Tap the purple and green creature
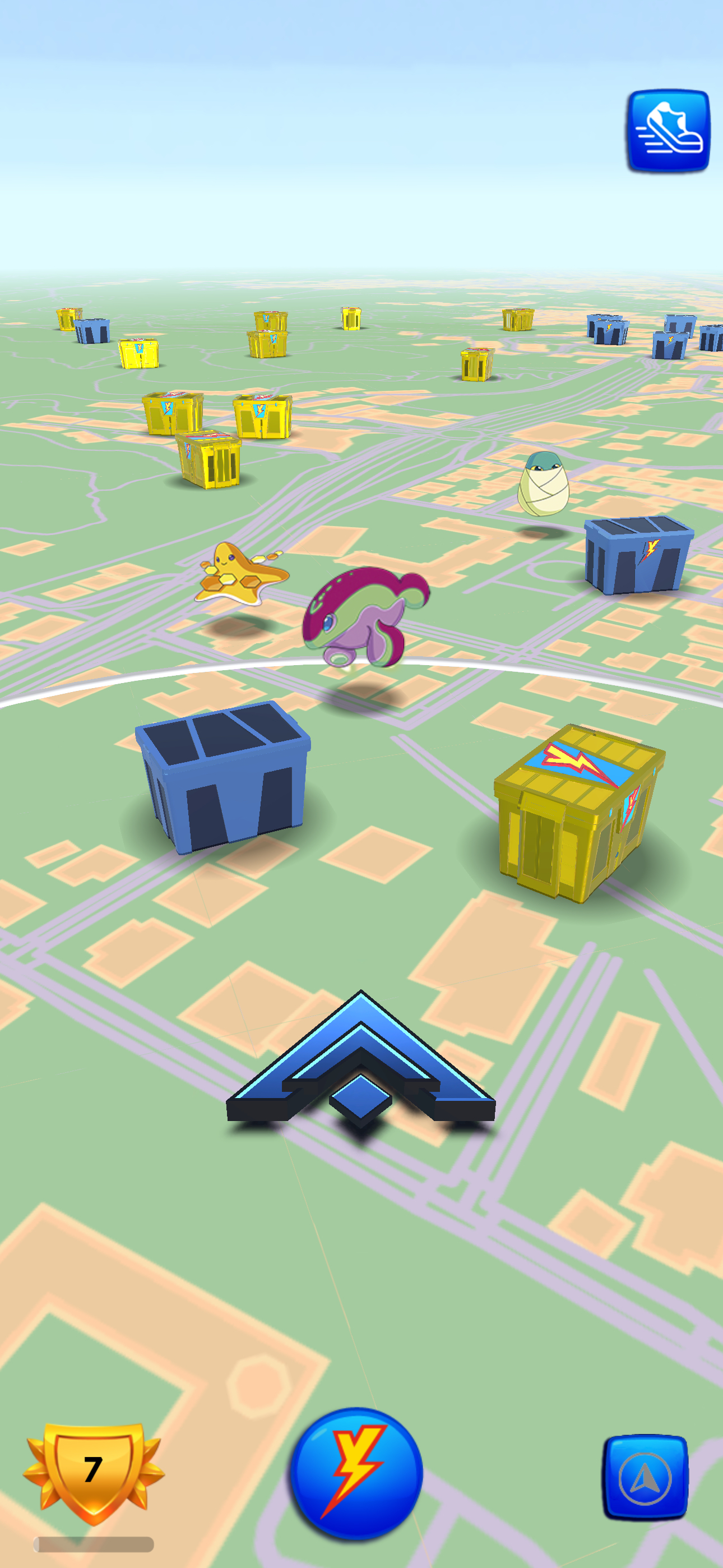The height and width of the screenshot is (1568, 723). click(x=363, y=616)
